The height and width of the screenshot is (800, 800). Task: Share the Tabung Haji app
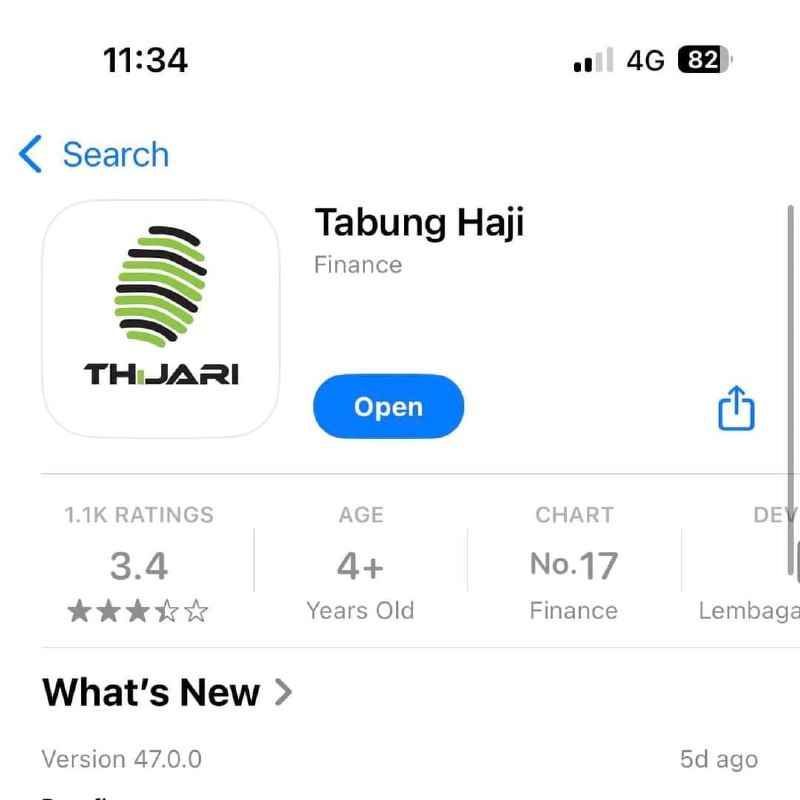[736, 409]
